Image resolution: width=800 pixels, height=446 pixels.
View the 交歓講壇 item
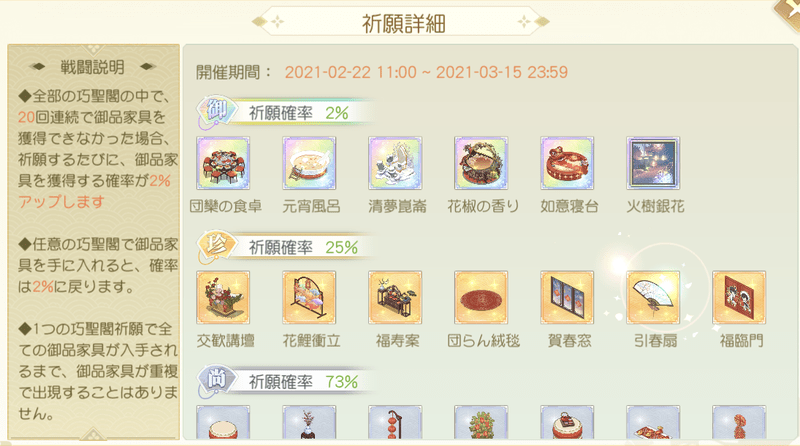click(x=223, y=297)
